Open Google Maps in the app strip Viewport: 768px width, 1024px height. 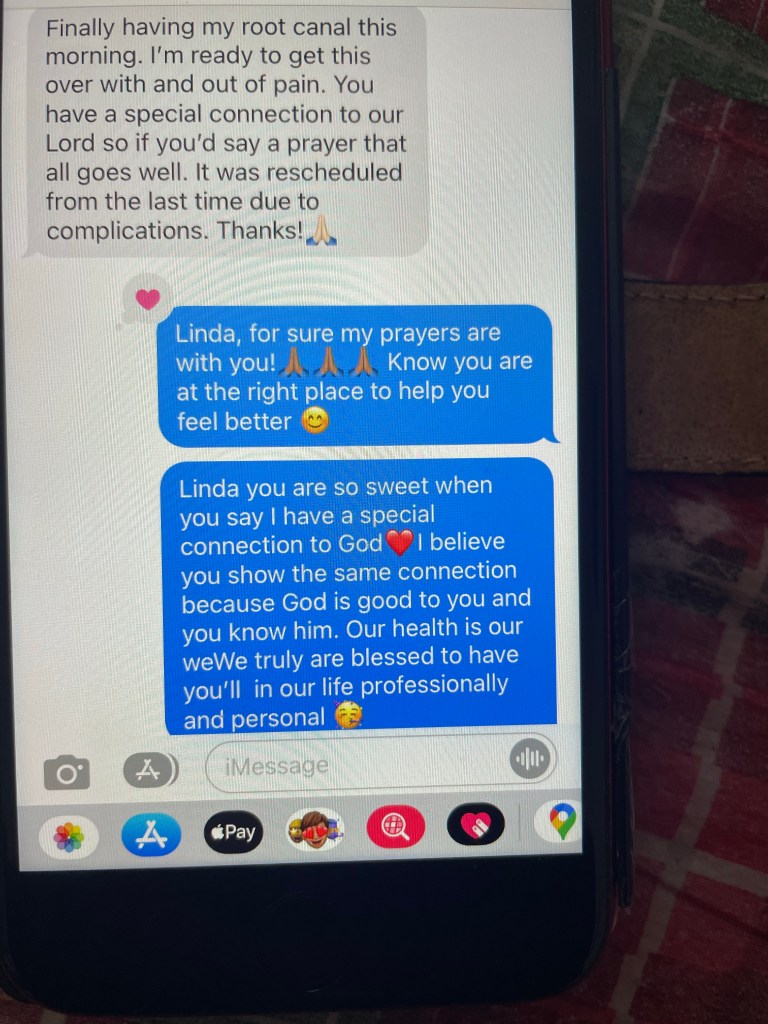[x=561, y=823]
